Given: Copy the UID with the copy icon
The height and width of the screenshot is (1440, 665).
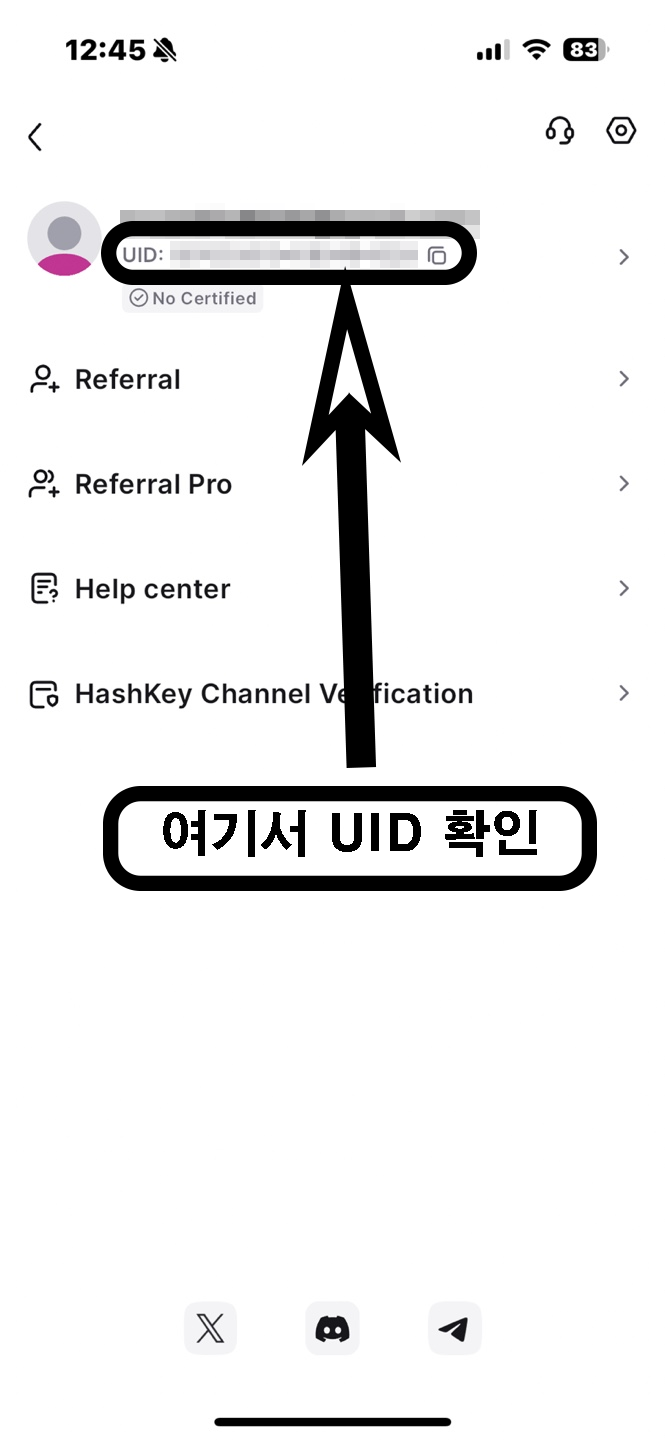Looking at the screenshot, I should (x=437, y=256).
